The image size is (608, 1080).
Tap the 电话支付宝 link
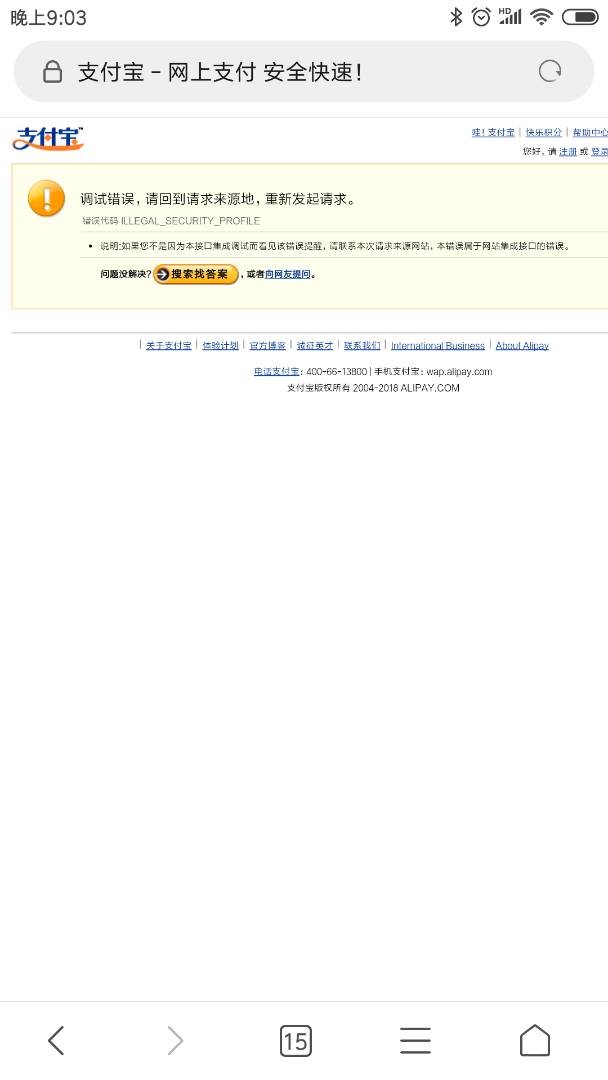[x=276, y=372]
